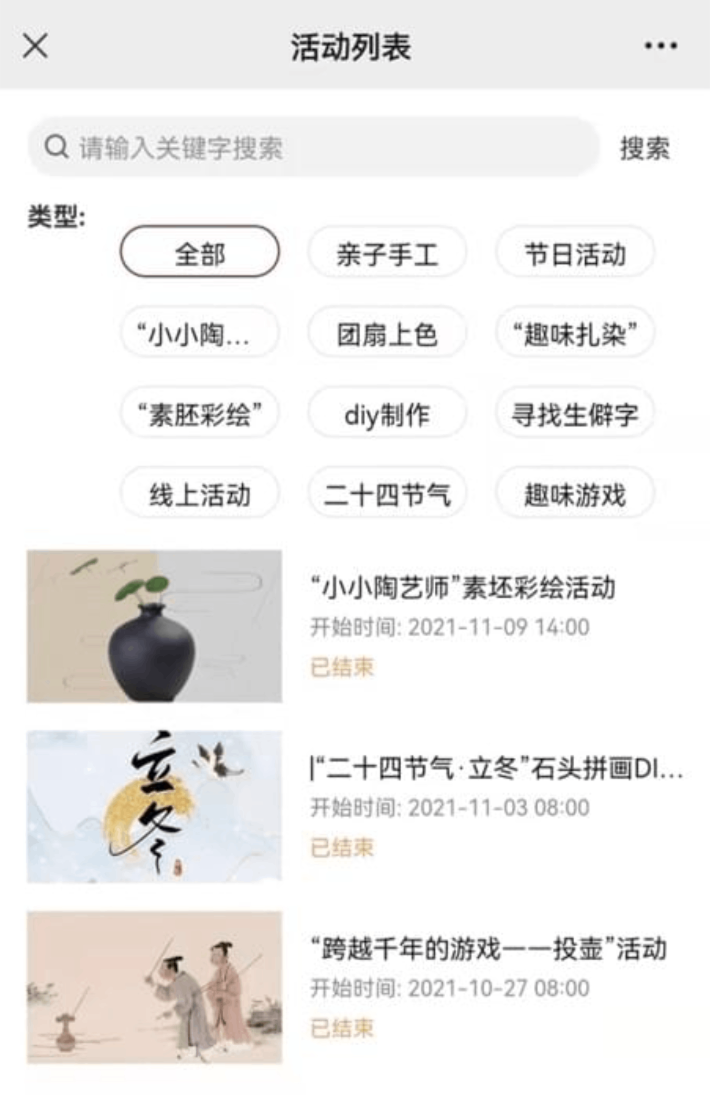Select the "趣味扎染" chip
This screenshot has height=1114, width=710.
(x=575, y=333)
